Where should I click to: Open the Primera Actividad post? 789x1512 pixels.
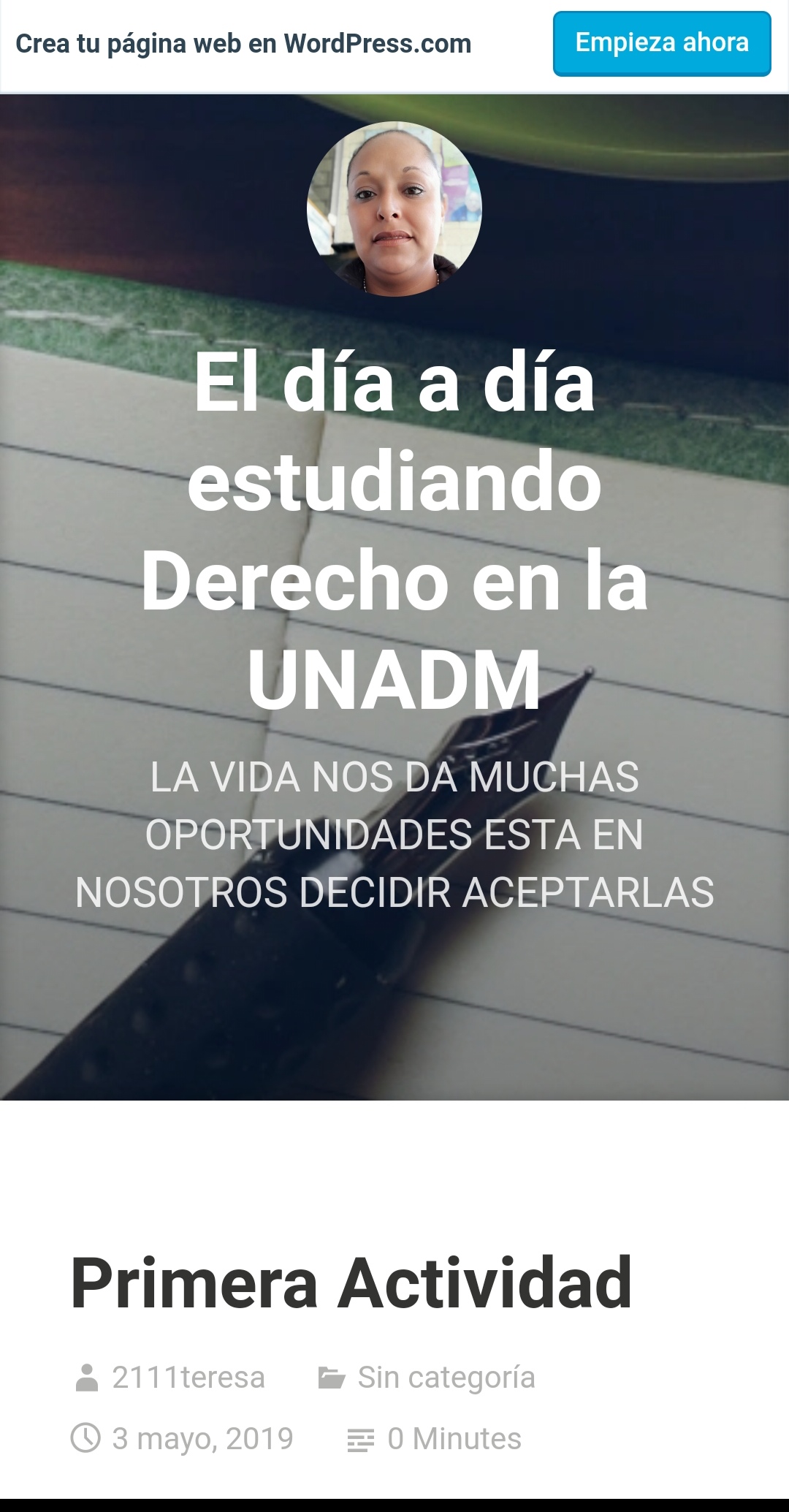tap(351, 1283)
